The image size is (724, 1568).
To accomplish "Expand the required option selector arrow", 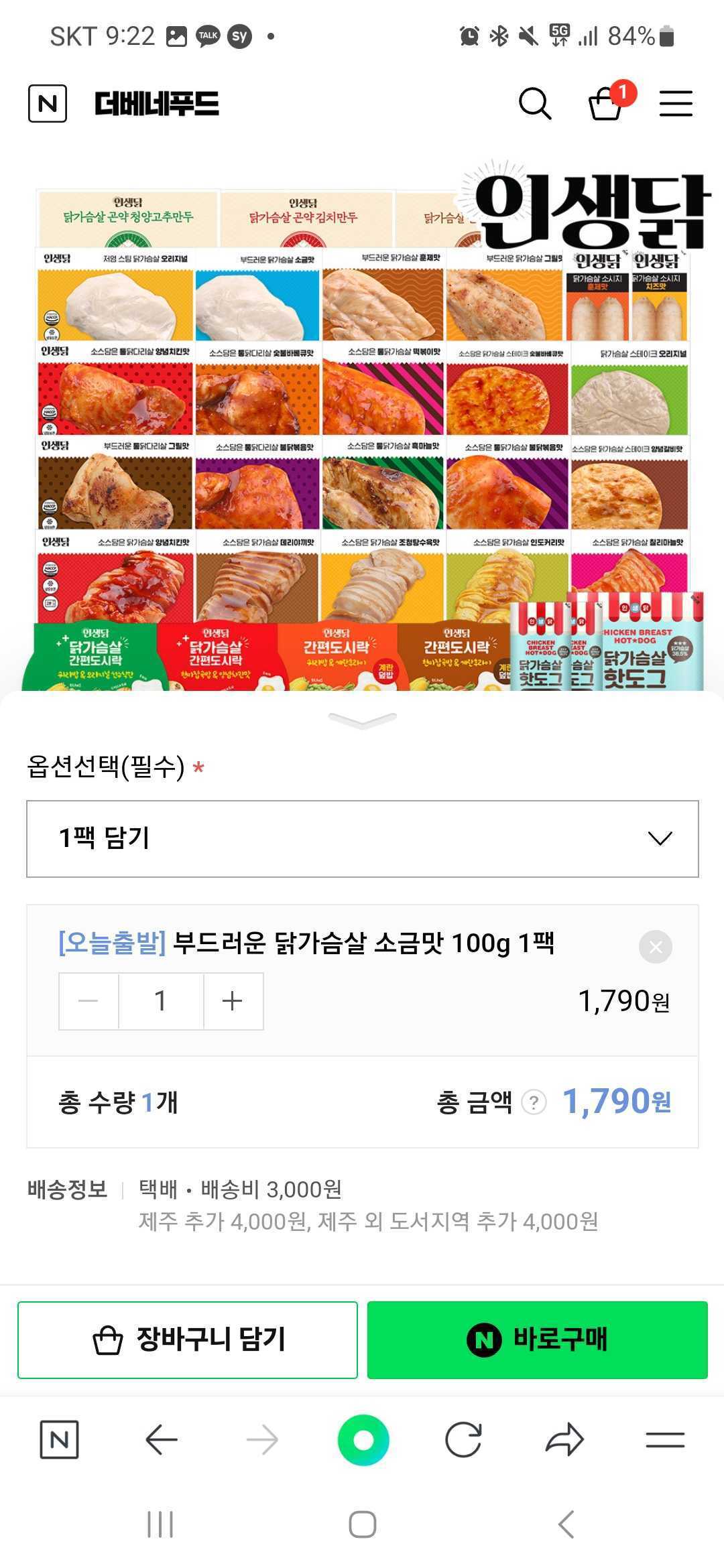I will click(660, 838).
